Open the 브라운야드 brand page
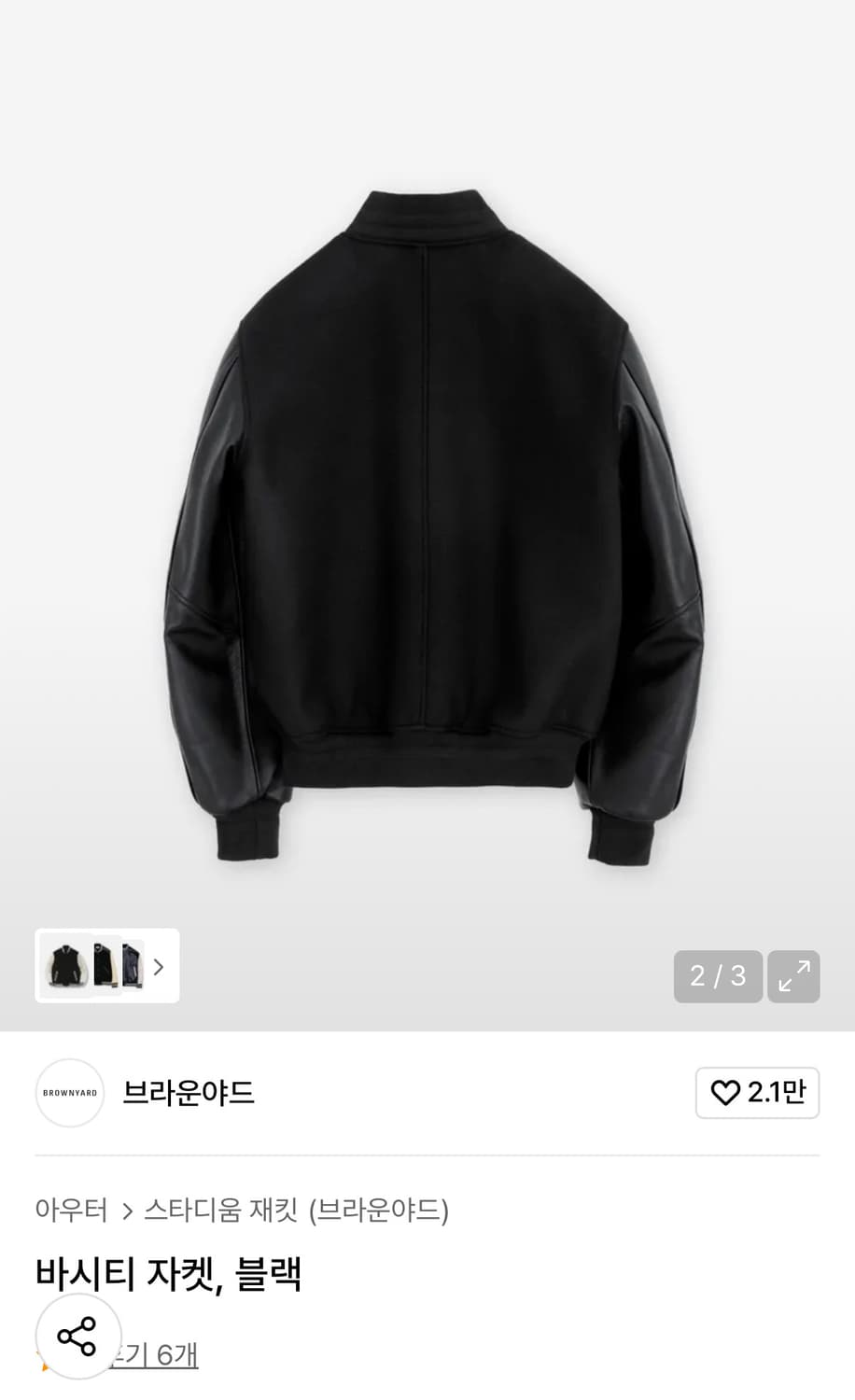855x1400 pixels. [x=188, y=1093]
